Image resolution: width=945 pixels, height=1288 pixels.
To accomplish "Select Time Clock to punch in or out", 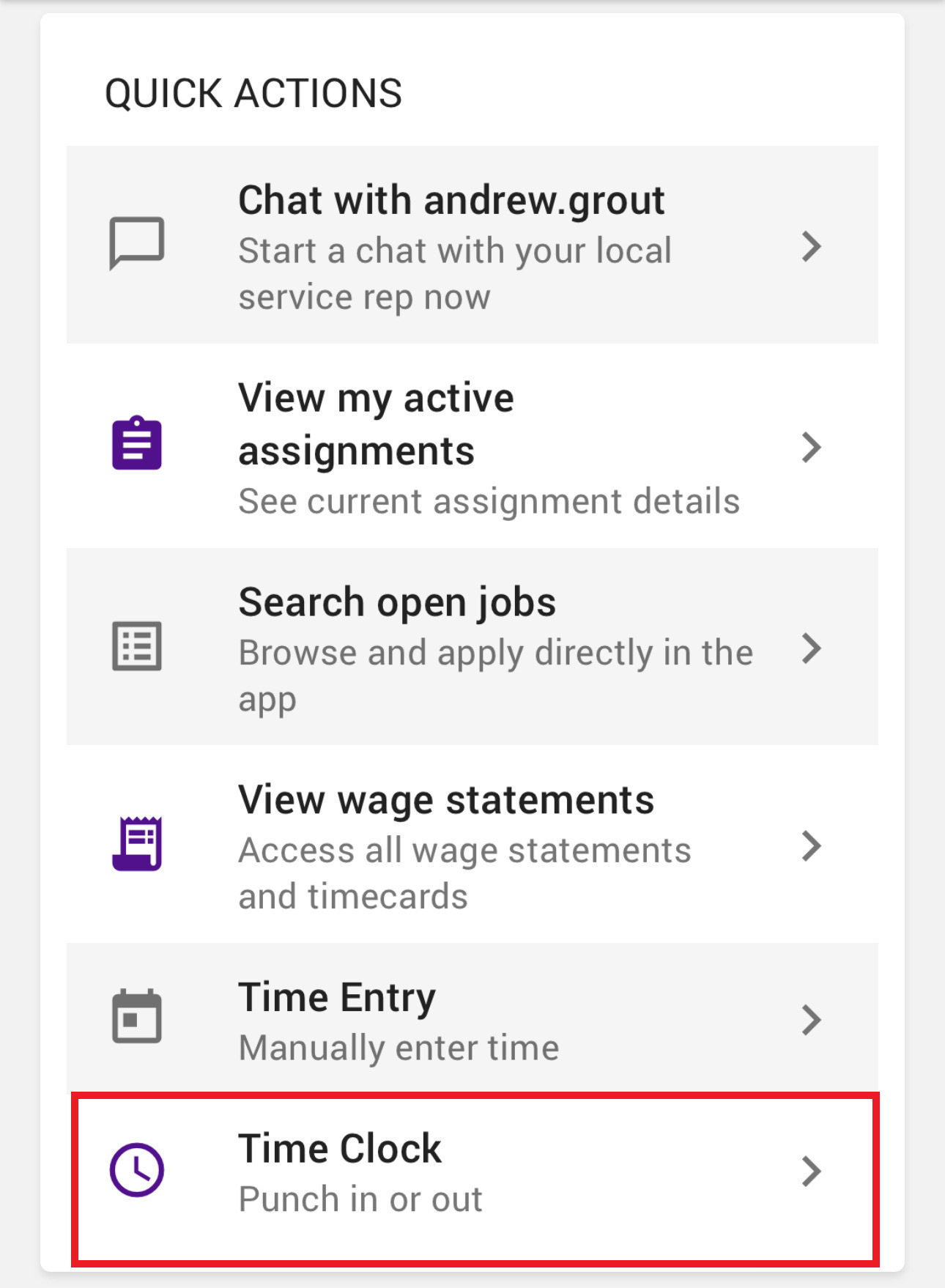I will click(x=472, y=1171).
